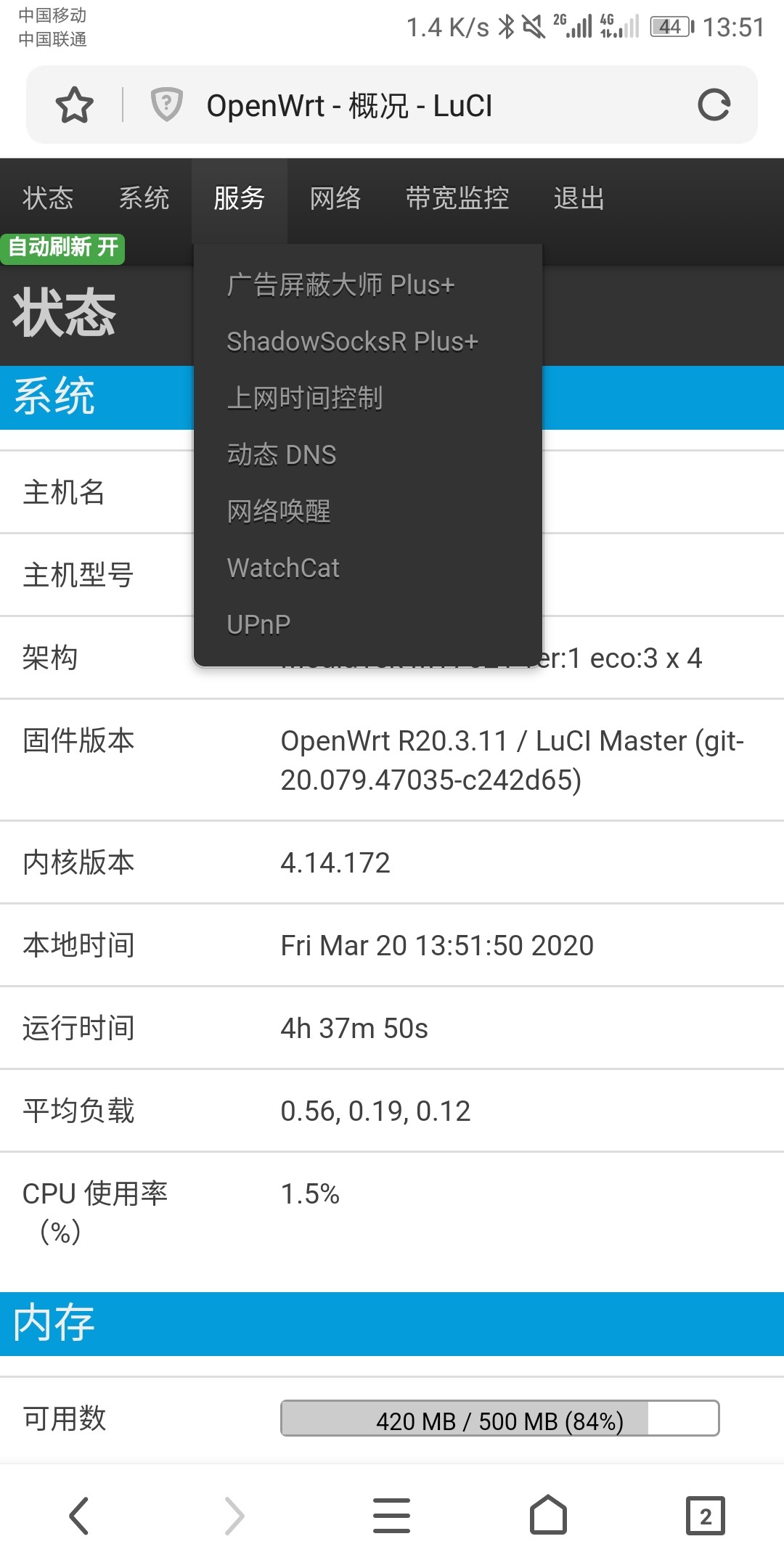The width and height of the screenshot is (784, 1568).
Task: Tap the shield security icon beside the URL
Action: point(166,105)
